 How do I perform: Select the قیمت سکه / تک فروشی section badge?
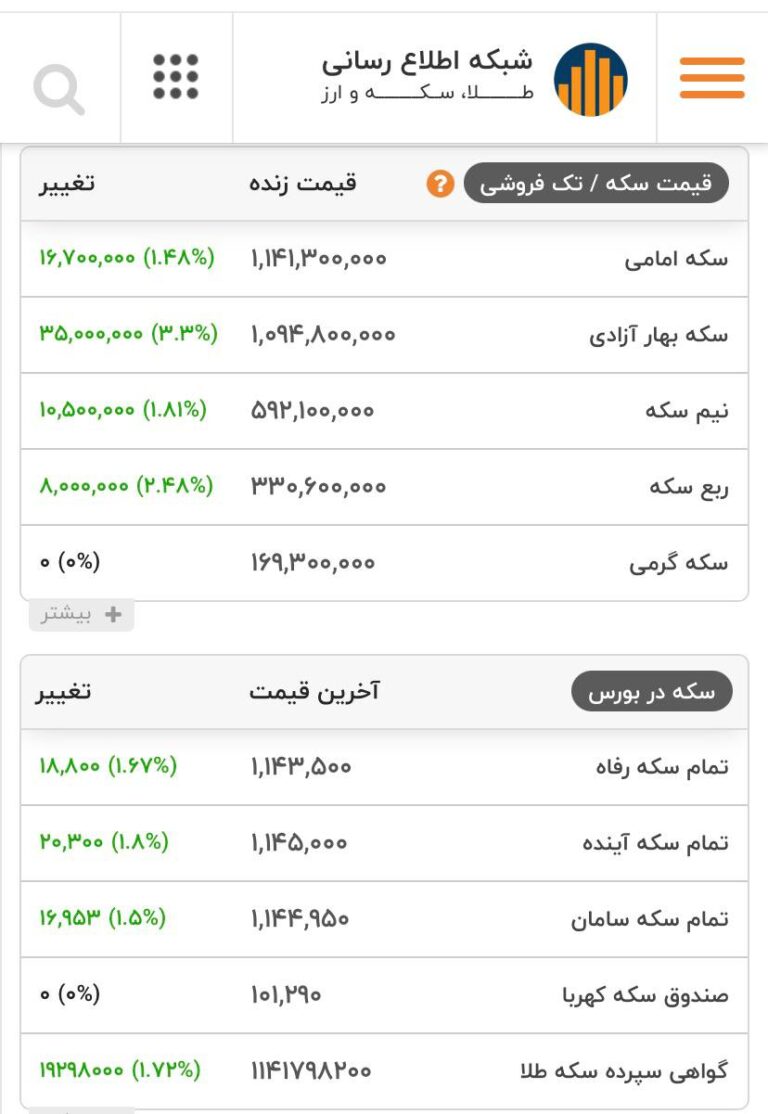[601, 183]
